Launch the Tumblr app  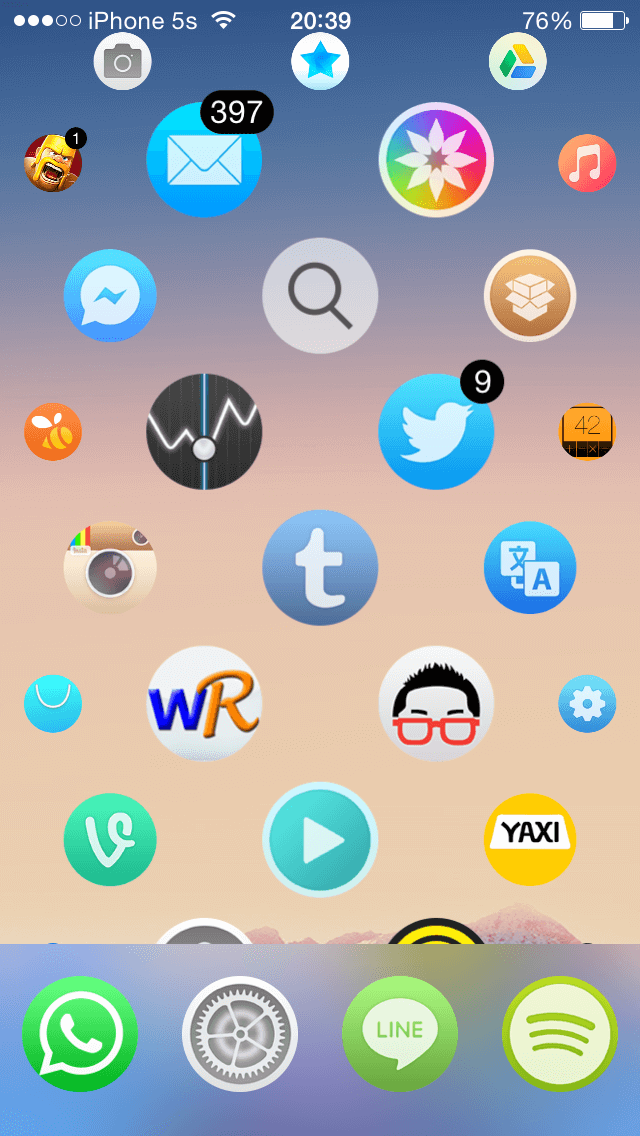tap(320, 568)
